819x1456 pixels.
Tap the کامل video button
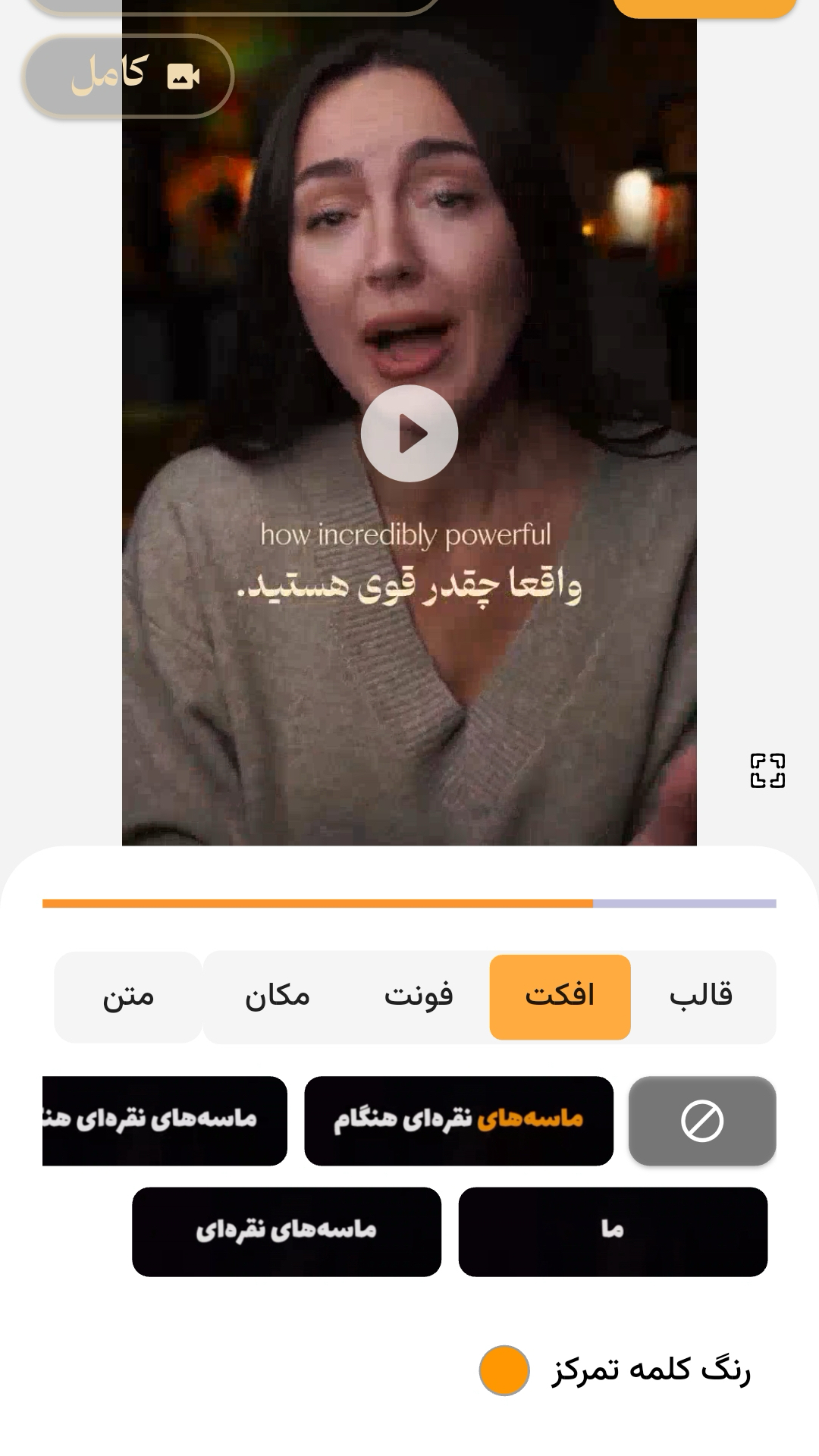128,76
